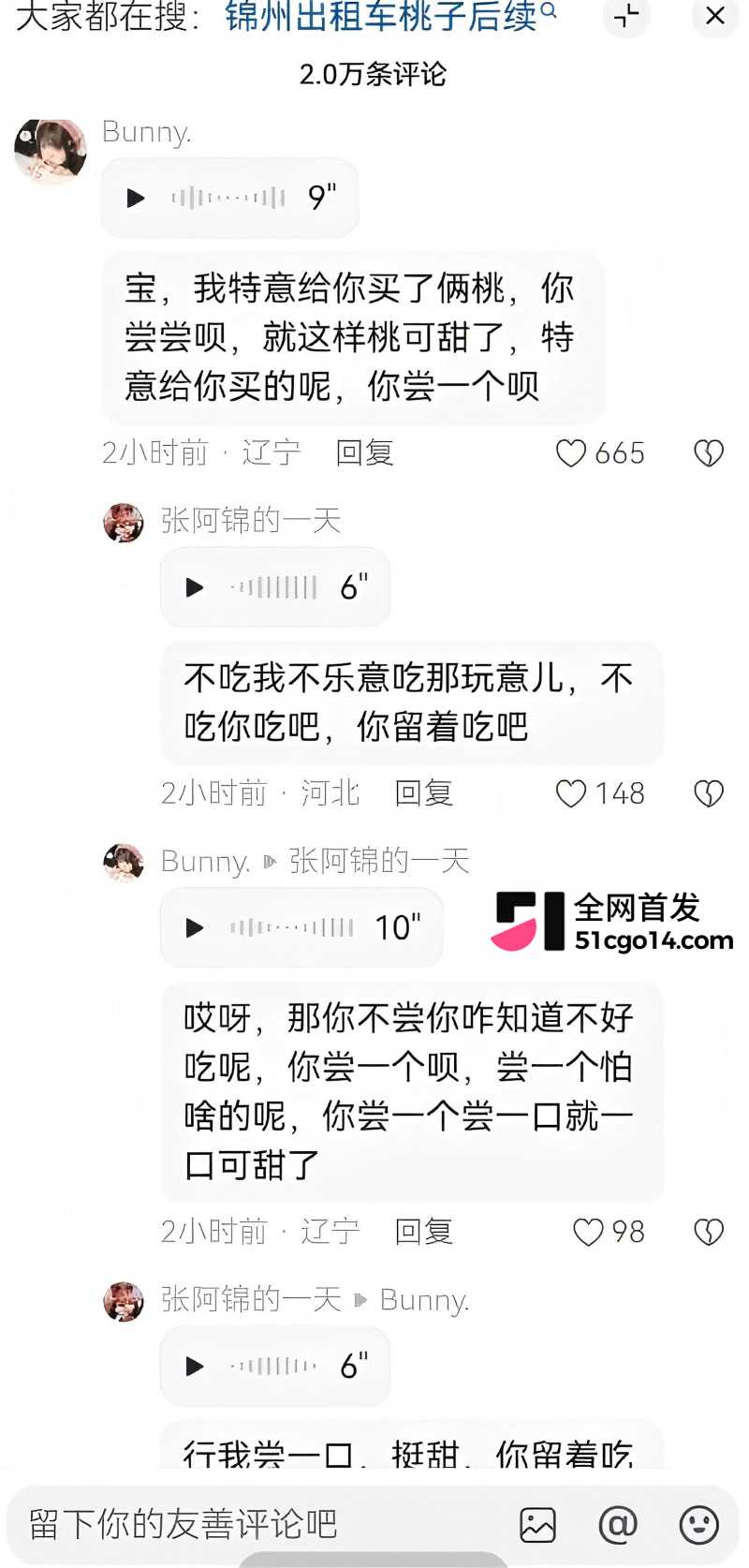Viewport: 749px width, 1568px height.
Task: Reply to 张阿锦的一天's comment from 河北
Action: [x=424, y=794]
